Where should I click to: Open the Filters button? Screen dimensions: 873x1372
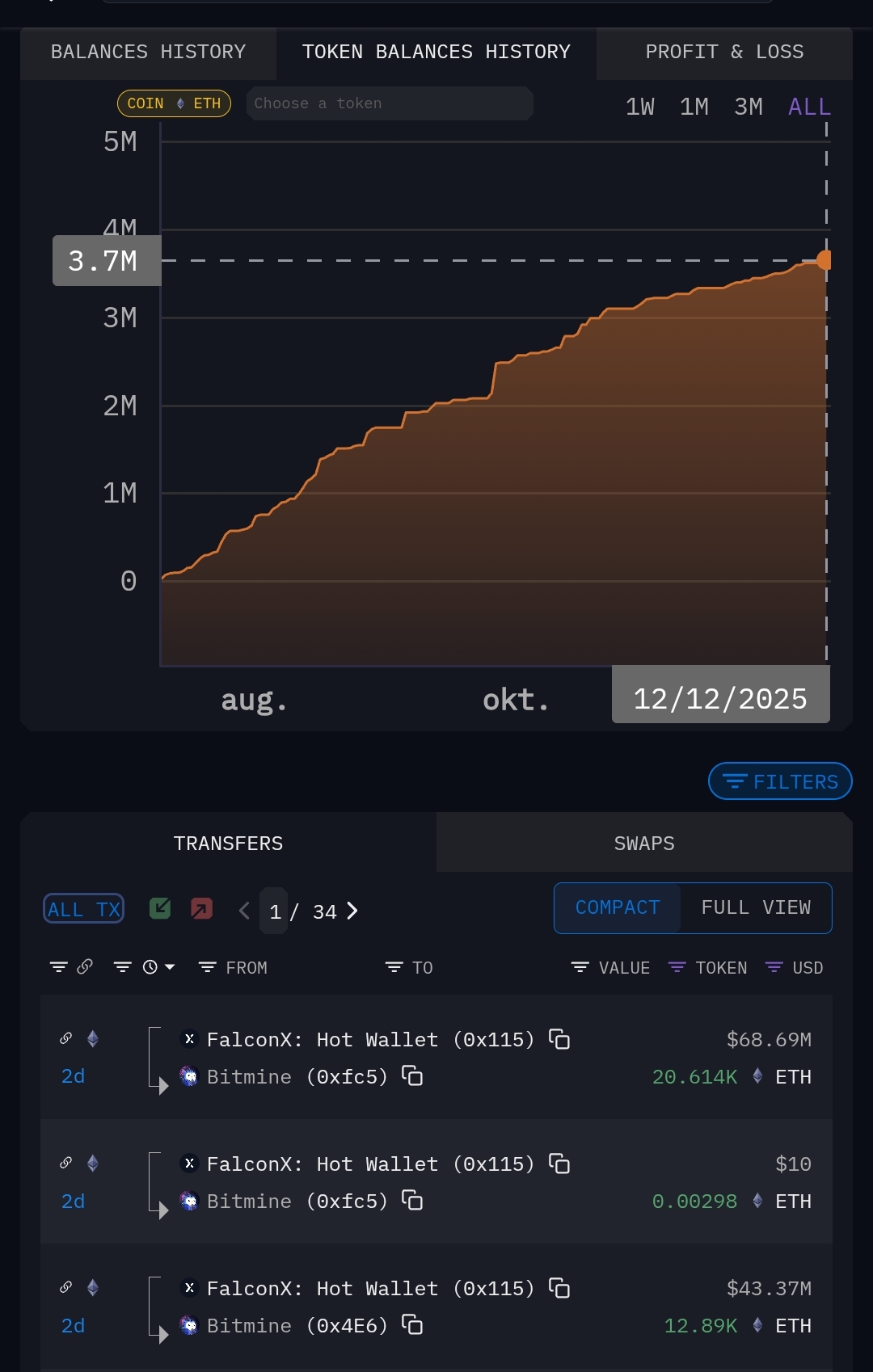[780, 781]
